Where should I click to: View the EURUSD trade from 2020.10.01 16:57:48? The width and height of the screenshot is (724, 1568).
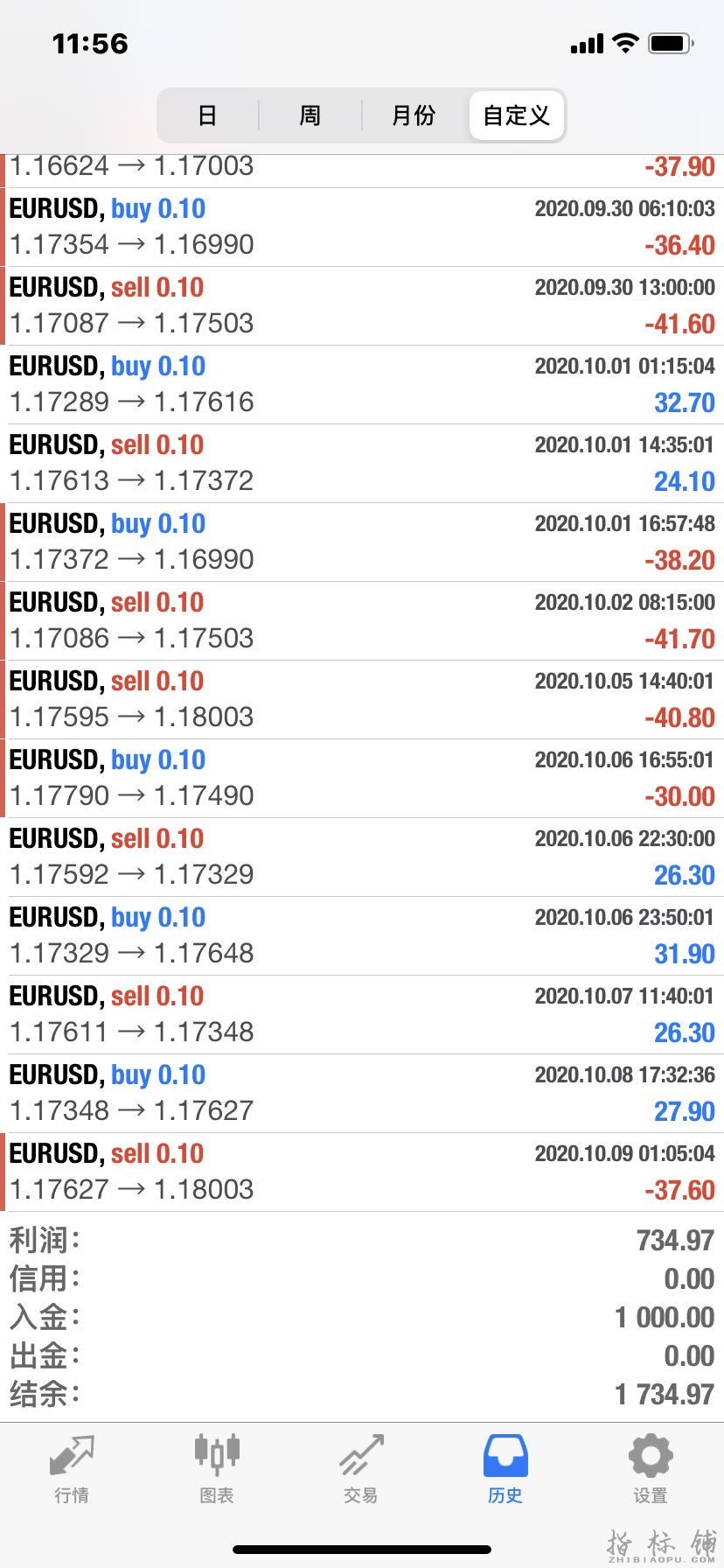(362, 542)
